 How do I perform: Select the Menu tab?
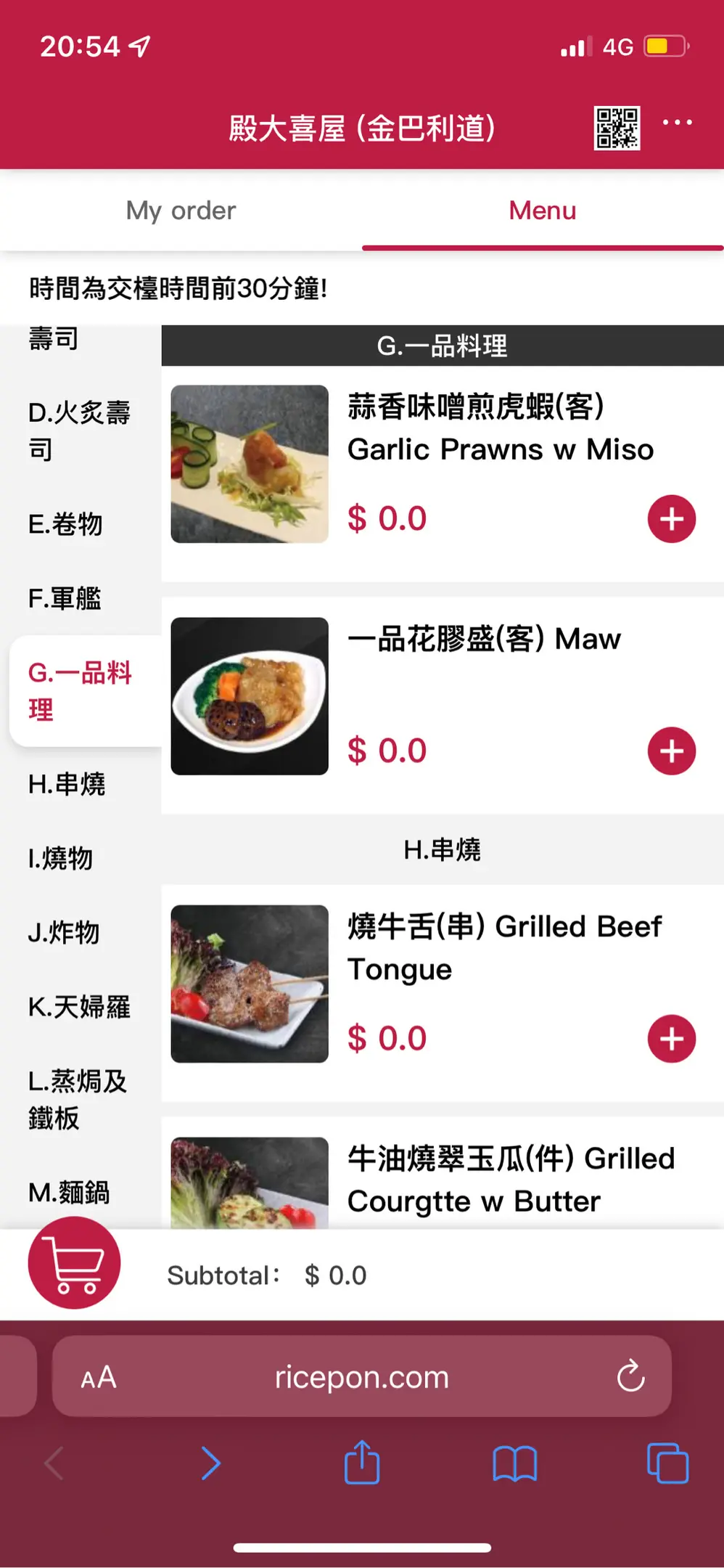click(x=542, y=211)
